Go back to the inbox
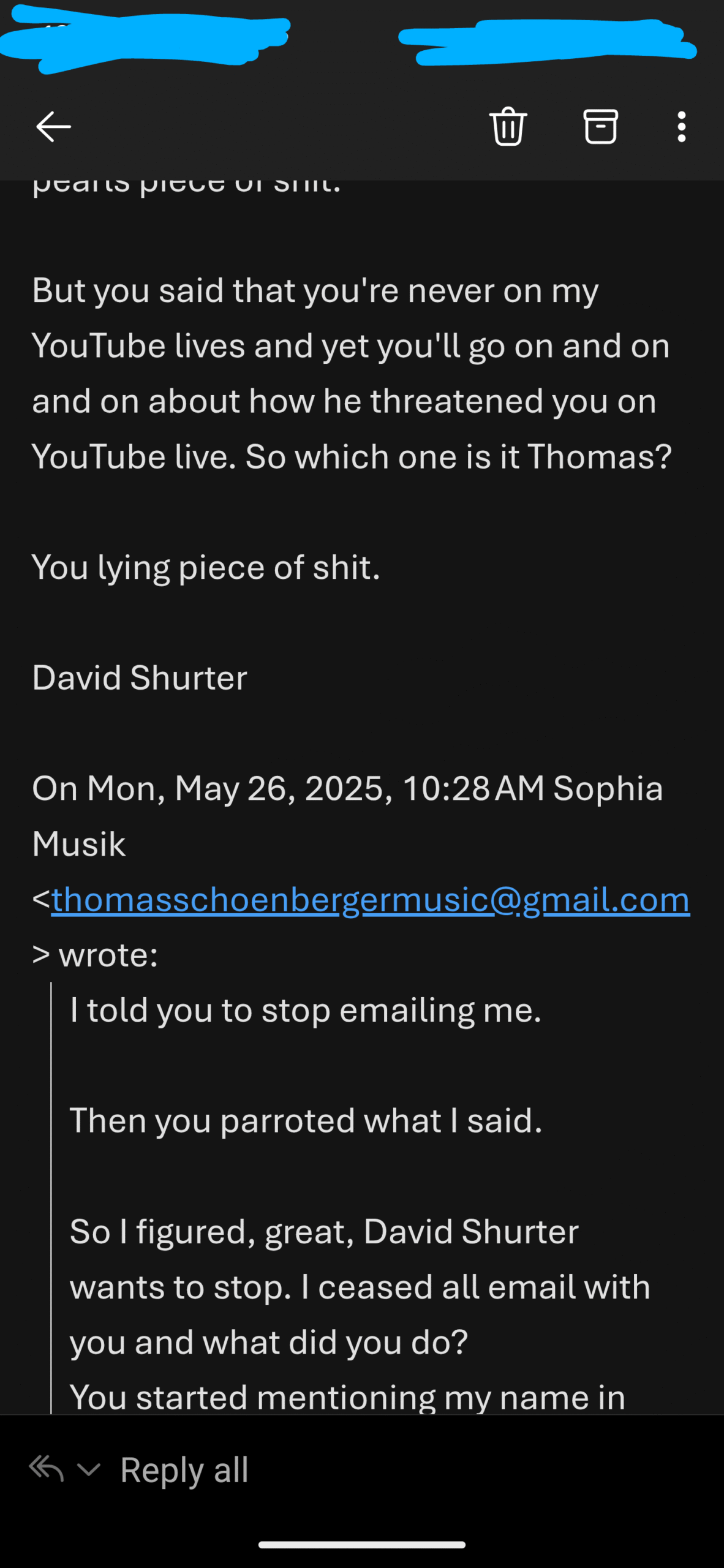Screen dimensions: 724x1568 (53, 127)
